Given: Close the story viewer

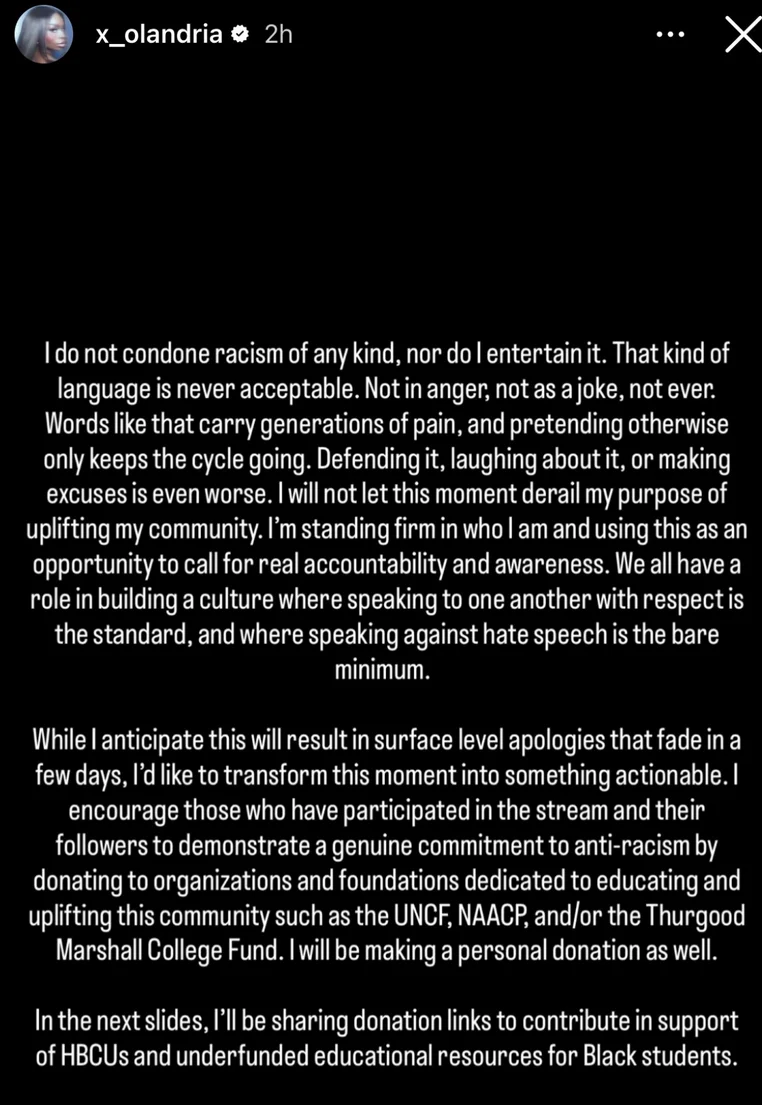Looking at the screenshot, I should point(741,35).
